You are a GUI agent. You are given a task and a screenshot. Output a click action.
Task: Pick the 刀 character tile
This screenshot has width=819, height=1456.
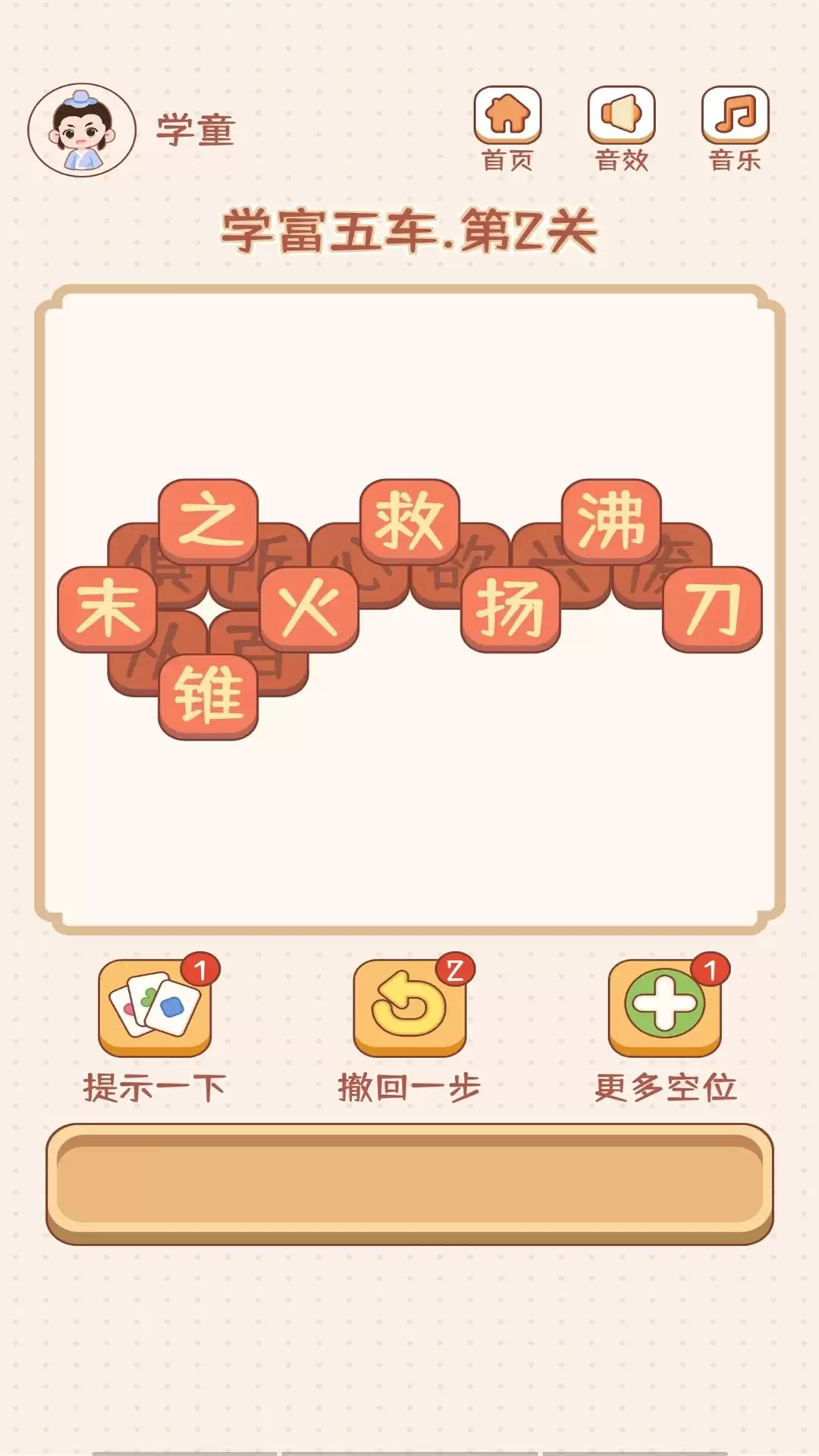point(712,609)
